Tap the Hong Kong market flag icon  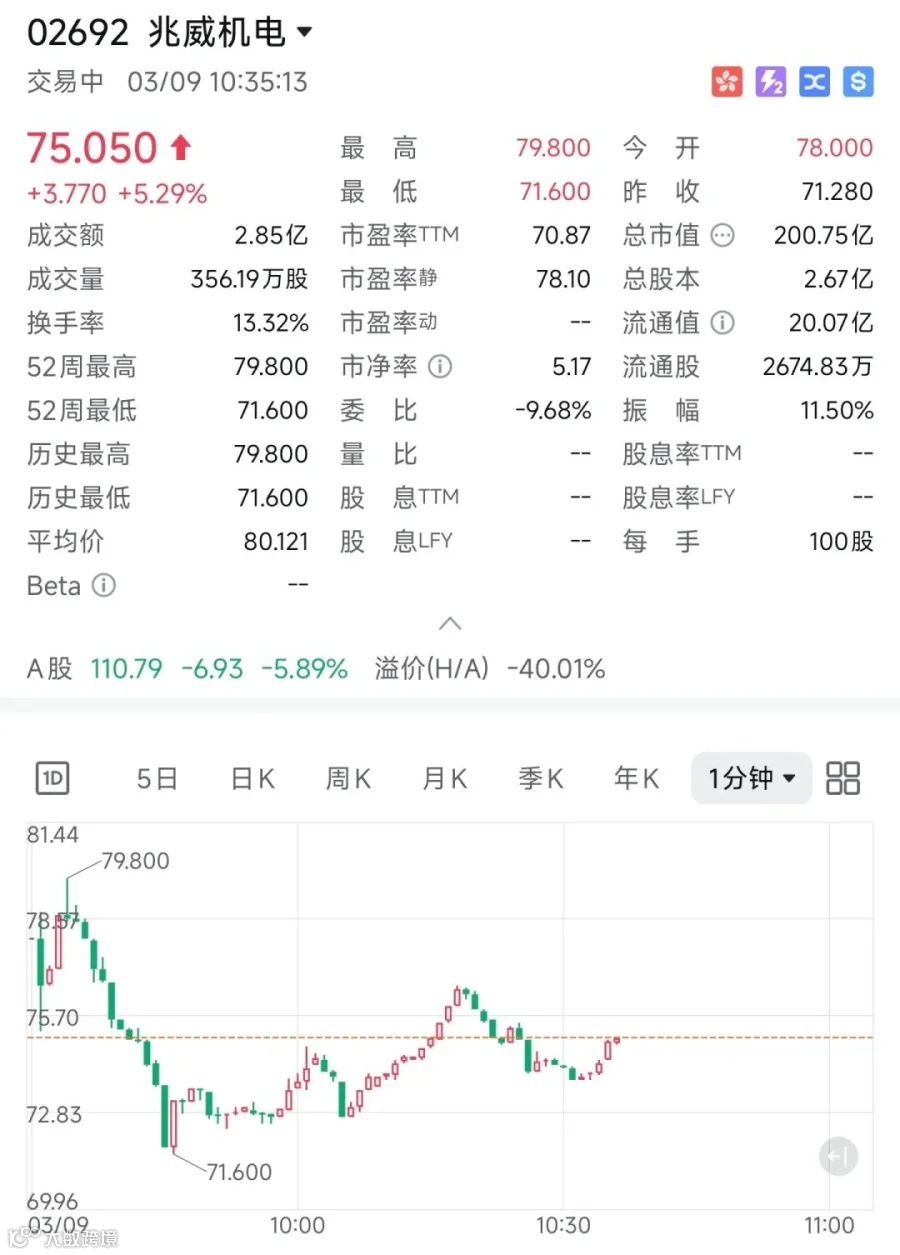point(727,82)
